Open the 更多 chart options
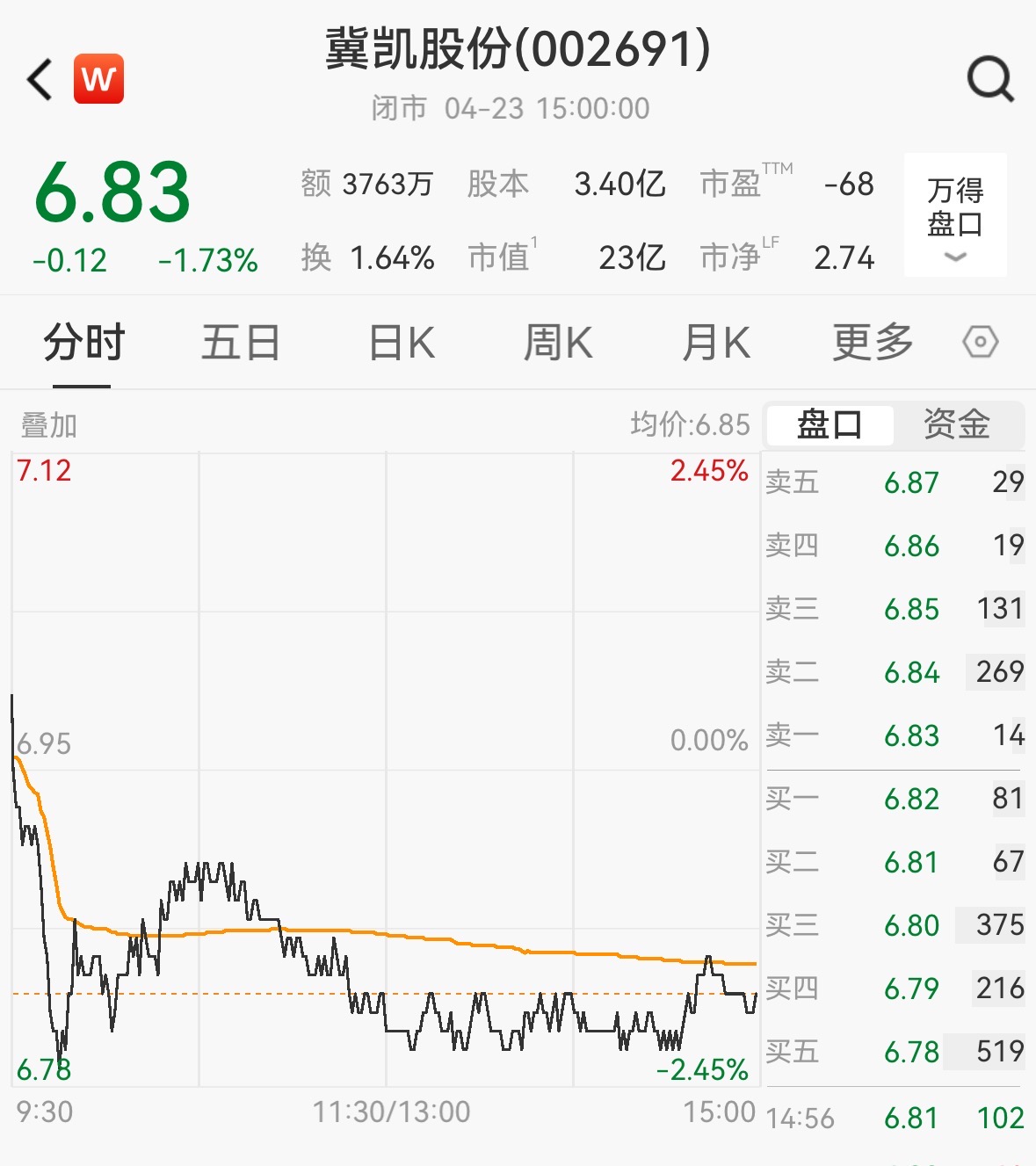Viewport: 1036px width, 1166px height. [873, 343]
